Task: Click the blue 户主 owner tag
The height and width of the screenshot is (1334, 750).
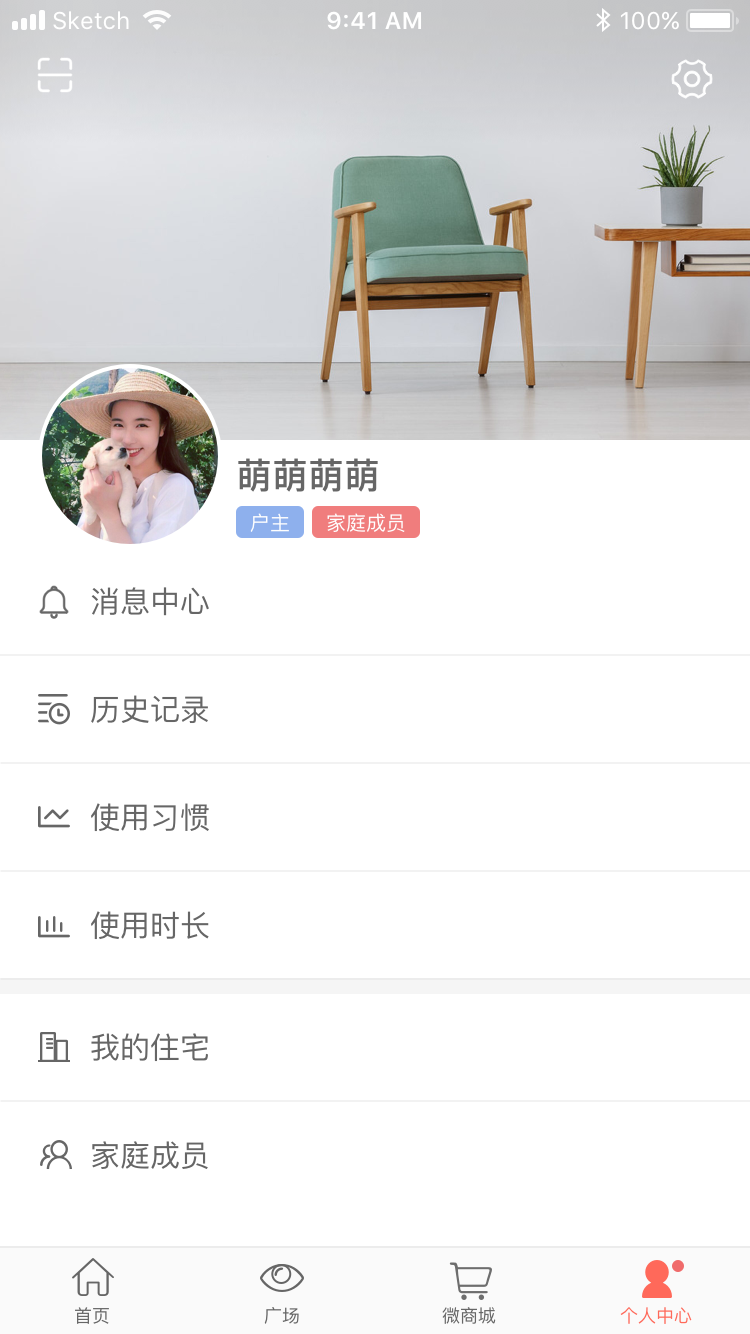Action: click(x=269, y=521)
